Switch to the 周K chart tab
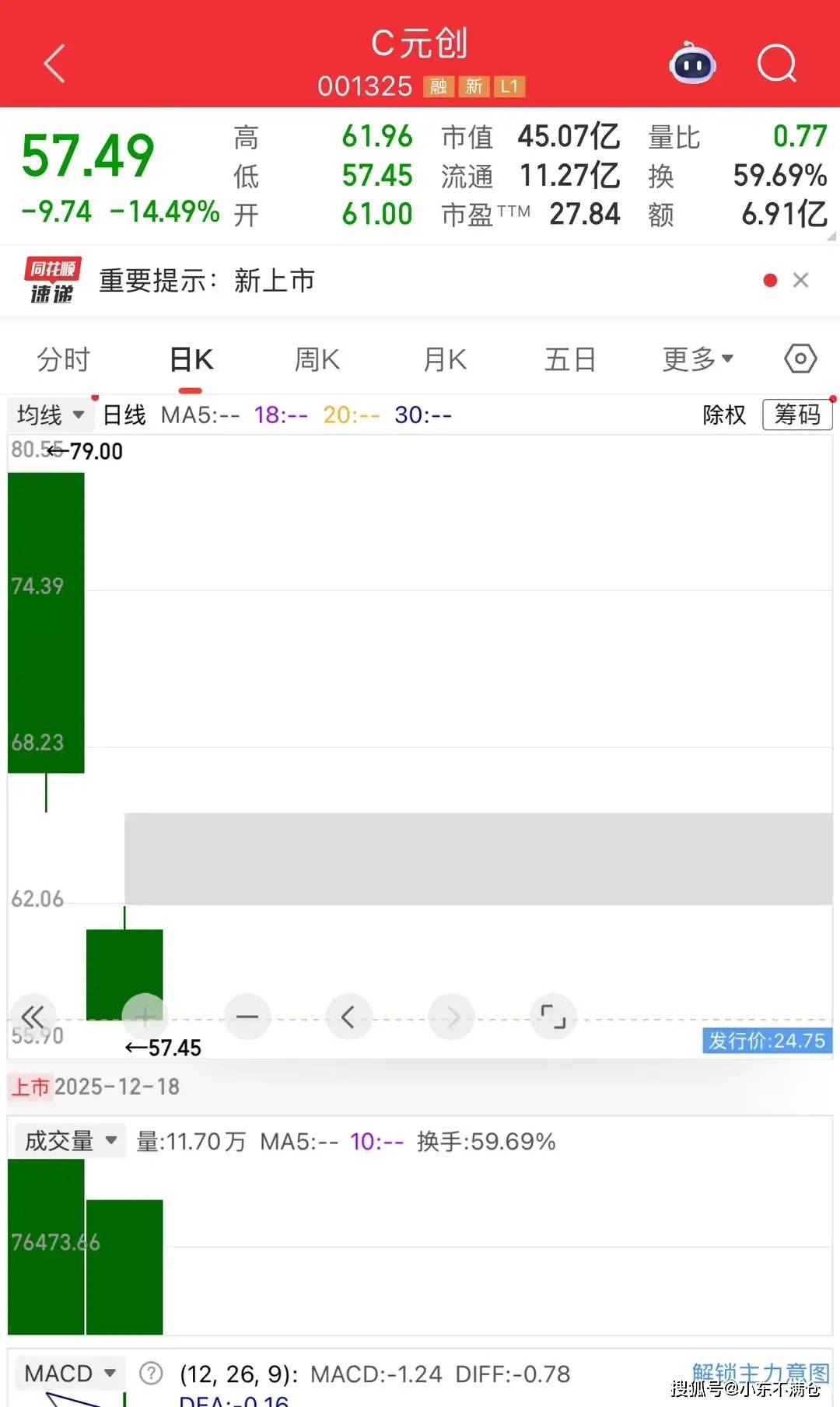Viewport: 840px width, 1407px height. (317, 360)
